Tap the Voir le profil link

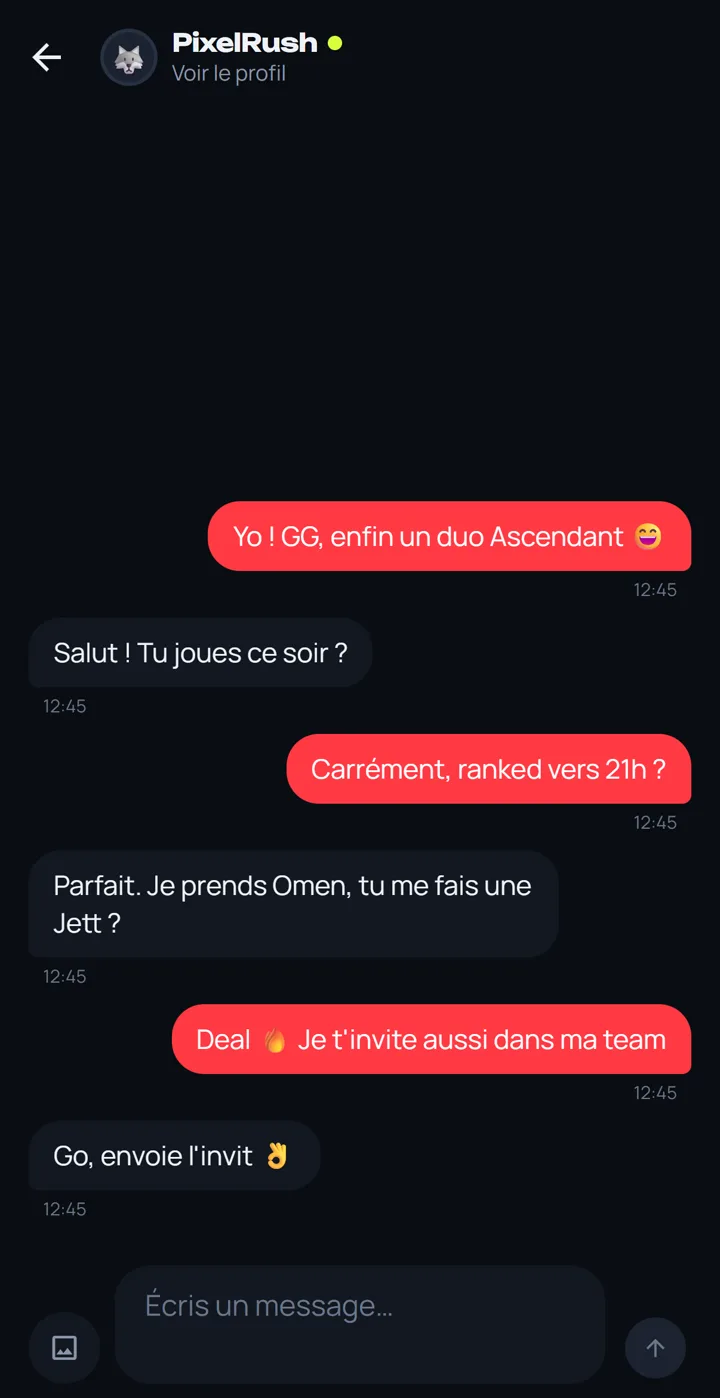pyautogui.click(x=229, y=73)
